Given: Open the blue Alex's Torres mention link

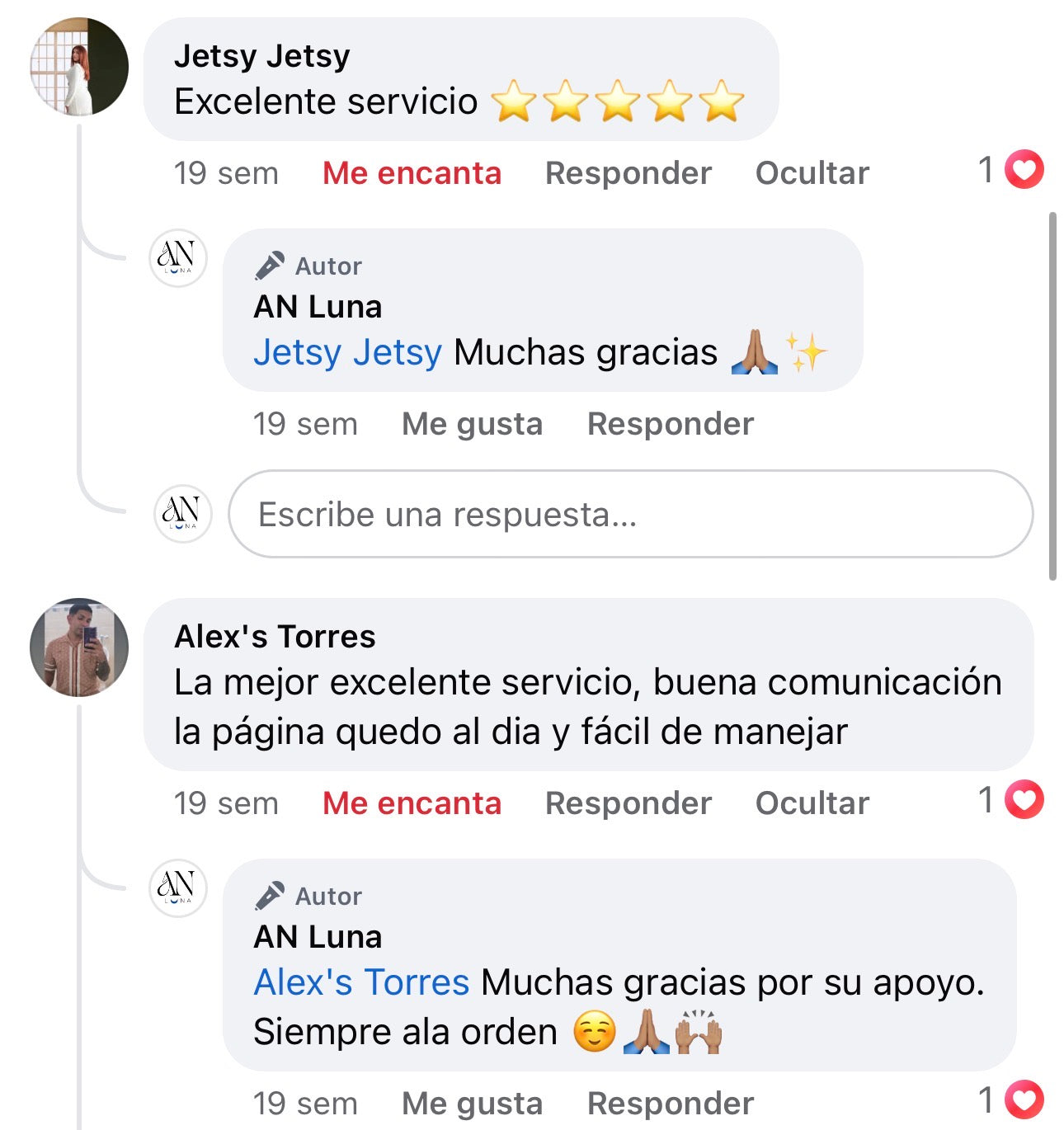Looking at the screenshot, I should click(361, 982).
